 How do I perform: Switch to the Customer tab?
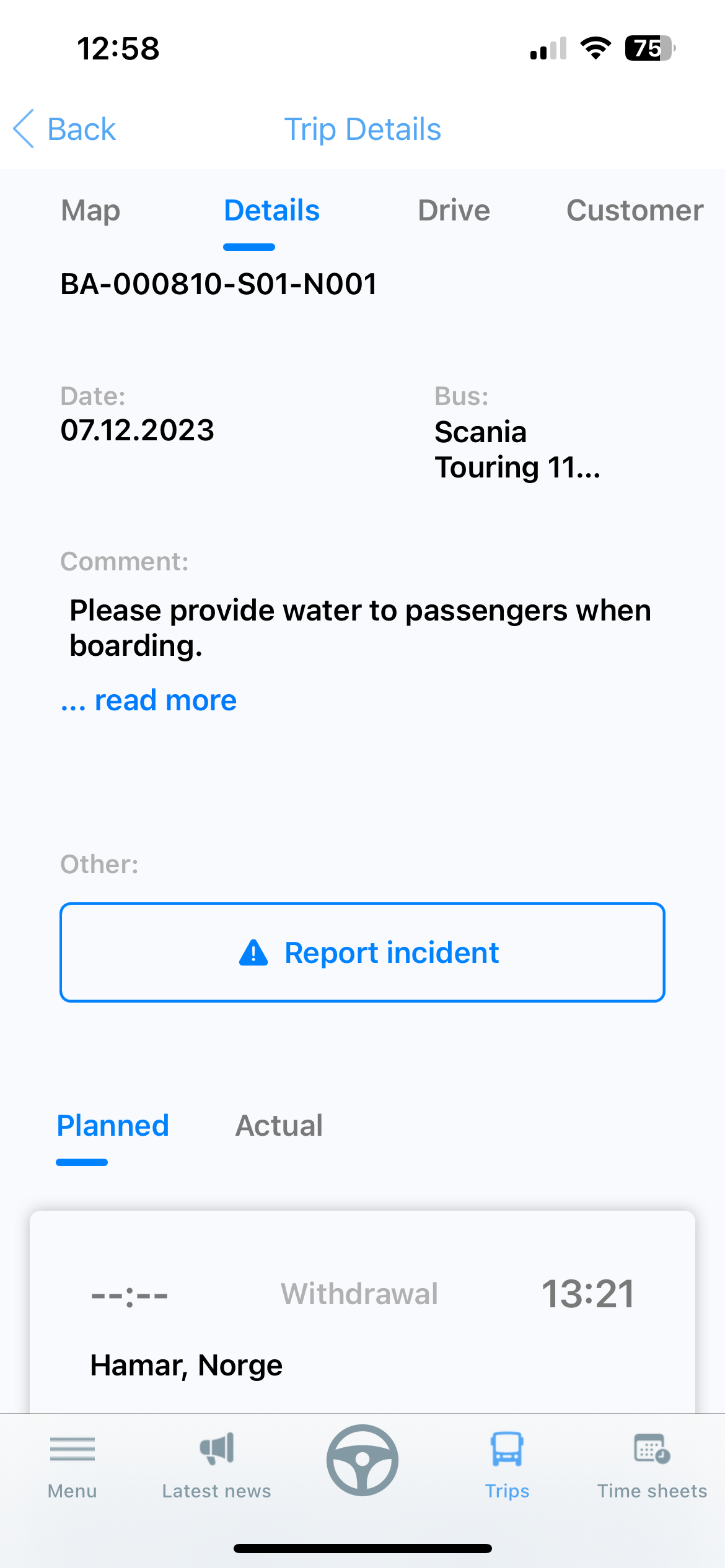point(635,211)
